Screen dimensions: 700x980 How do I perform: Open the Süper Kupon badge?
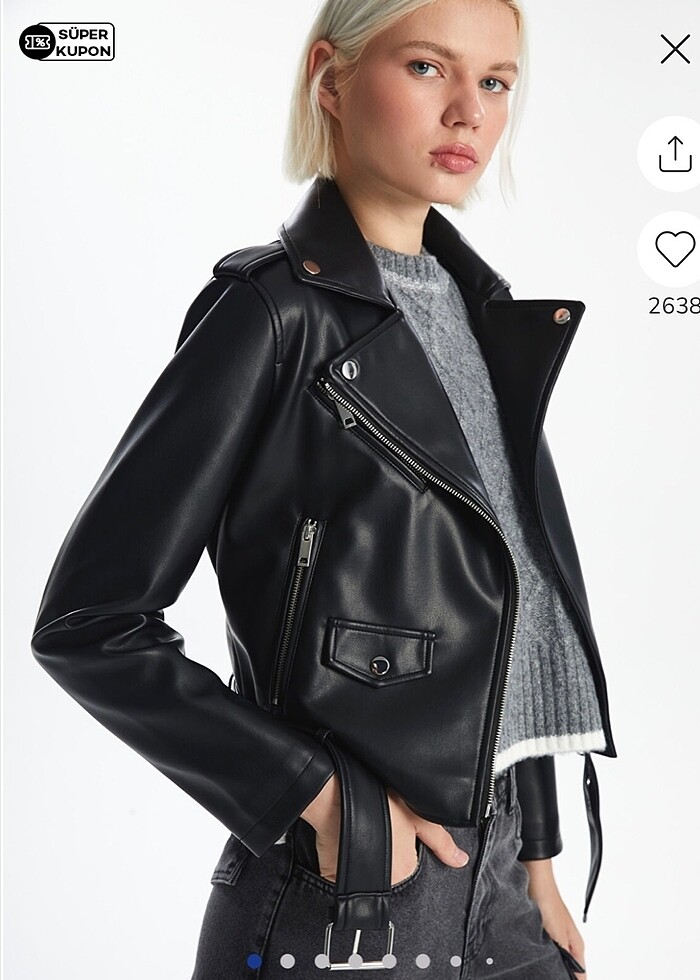67,42
